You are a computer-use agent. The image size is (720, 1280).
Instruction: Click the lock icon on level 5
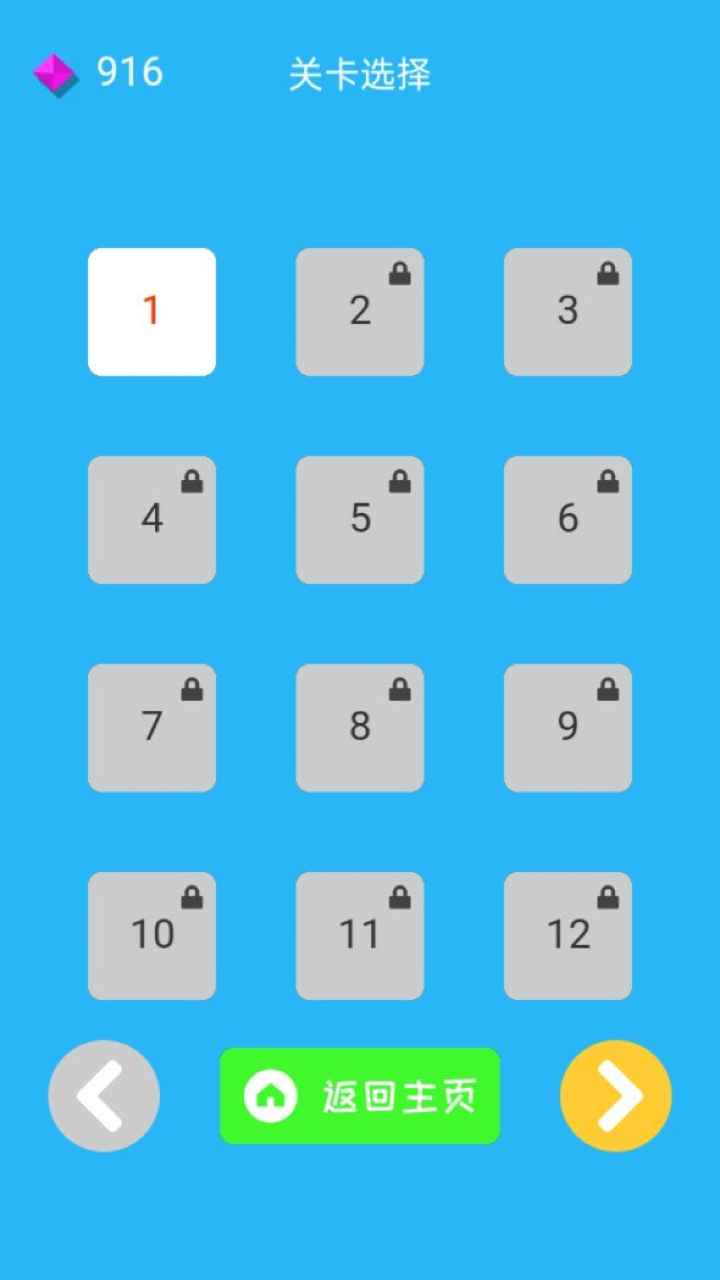[399, 481]
